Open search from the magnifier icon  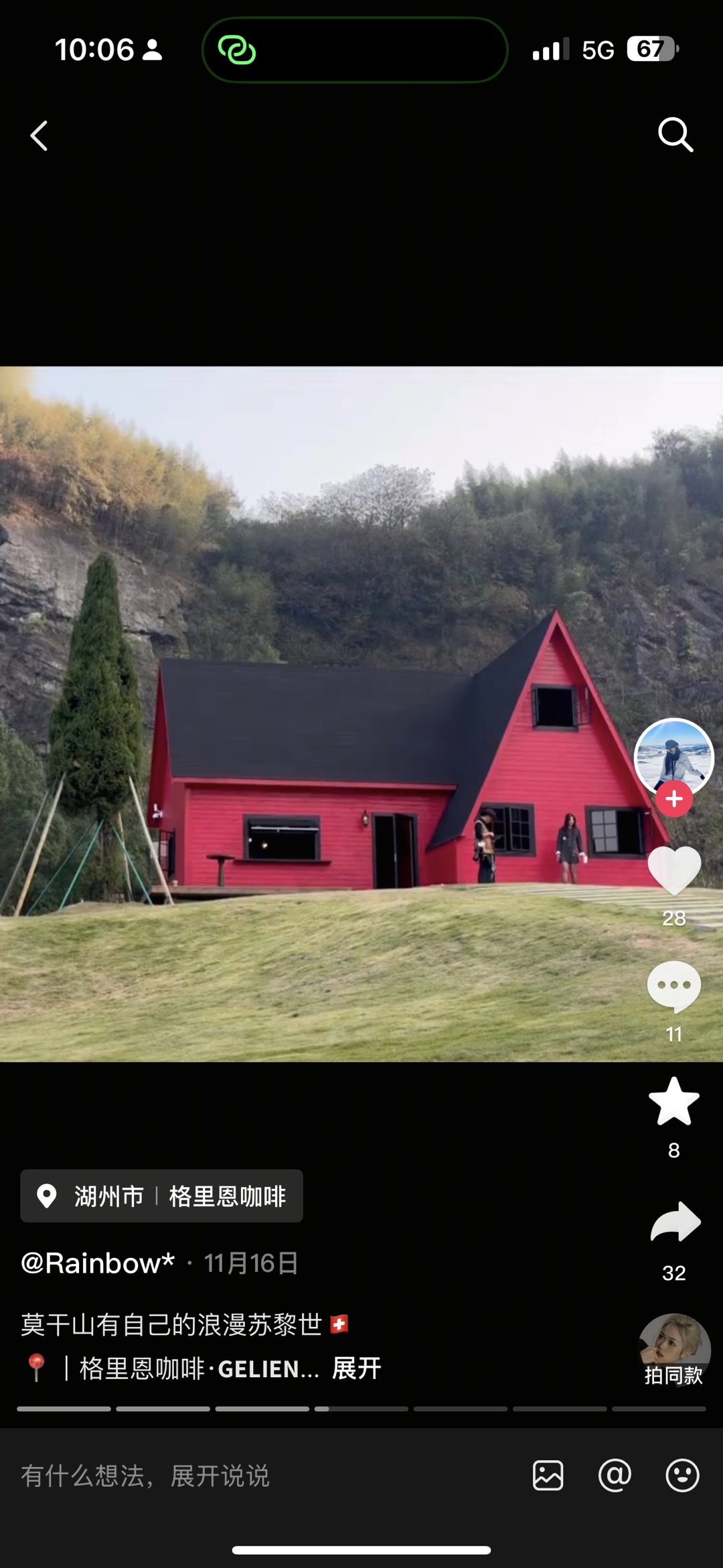coord(675,135)
